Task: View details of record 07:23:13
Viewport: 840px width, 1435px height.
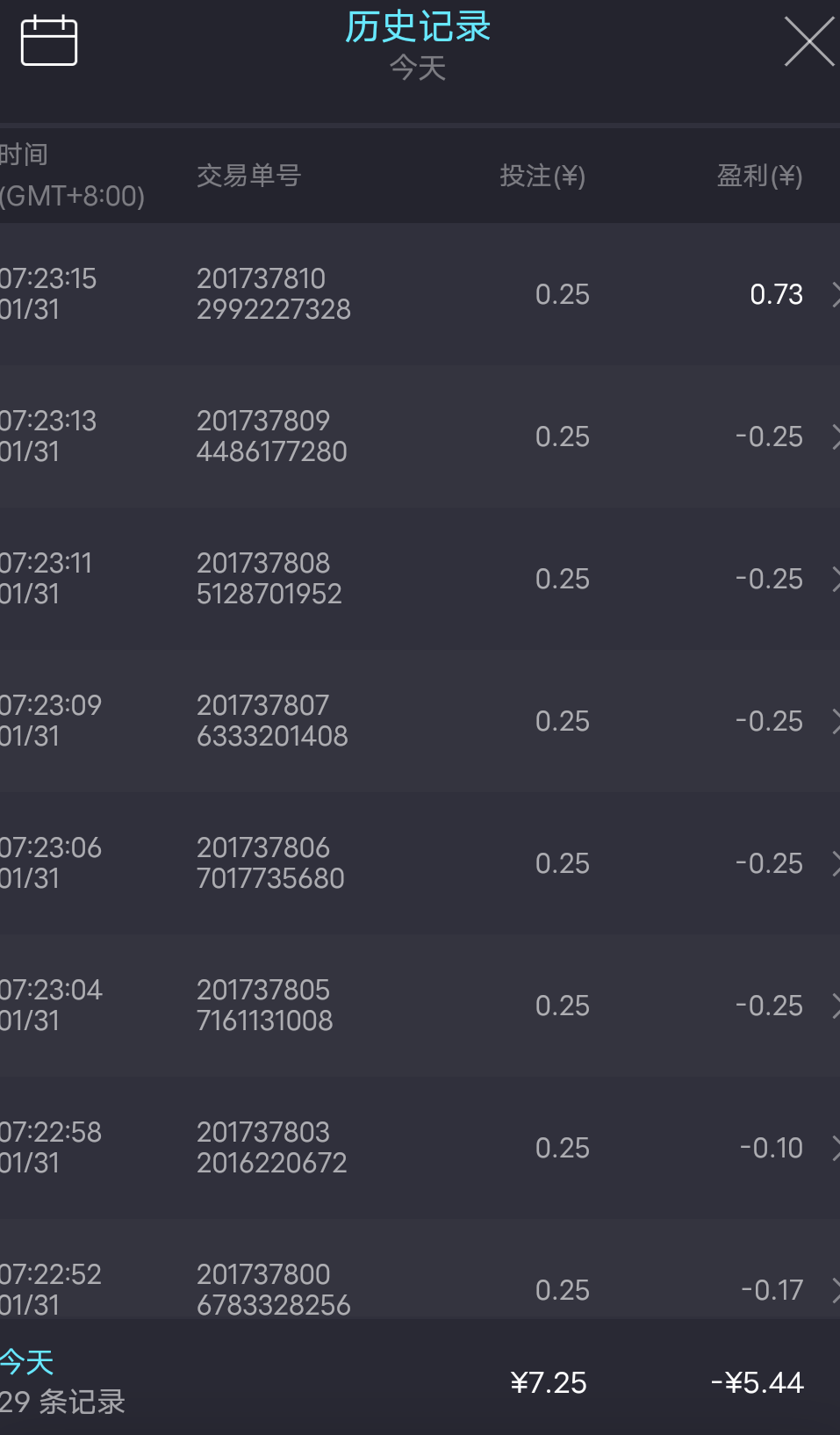Action: 420,436
